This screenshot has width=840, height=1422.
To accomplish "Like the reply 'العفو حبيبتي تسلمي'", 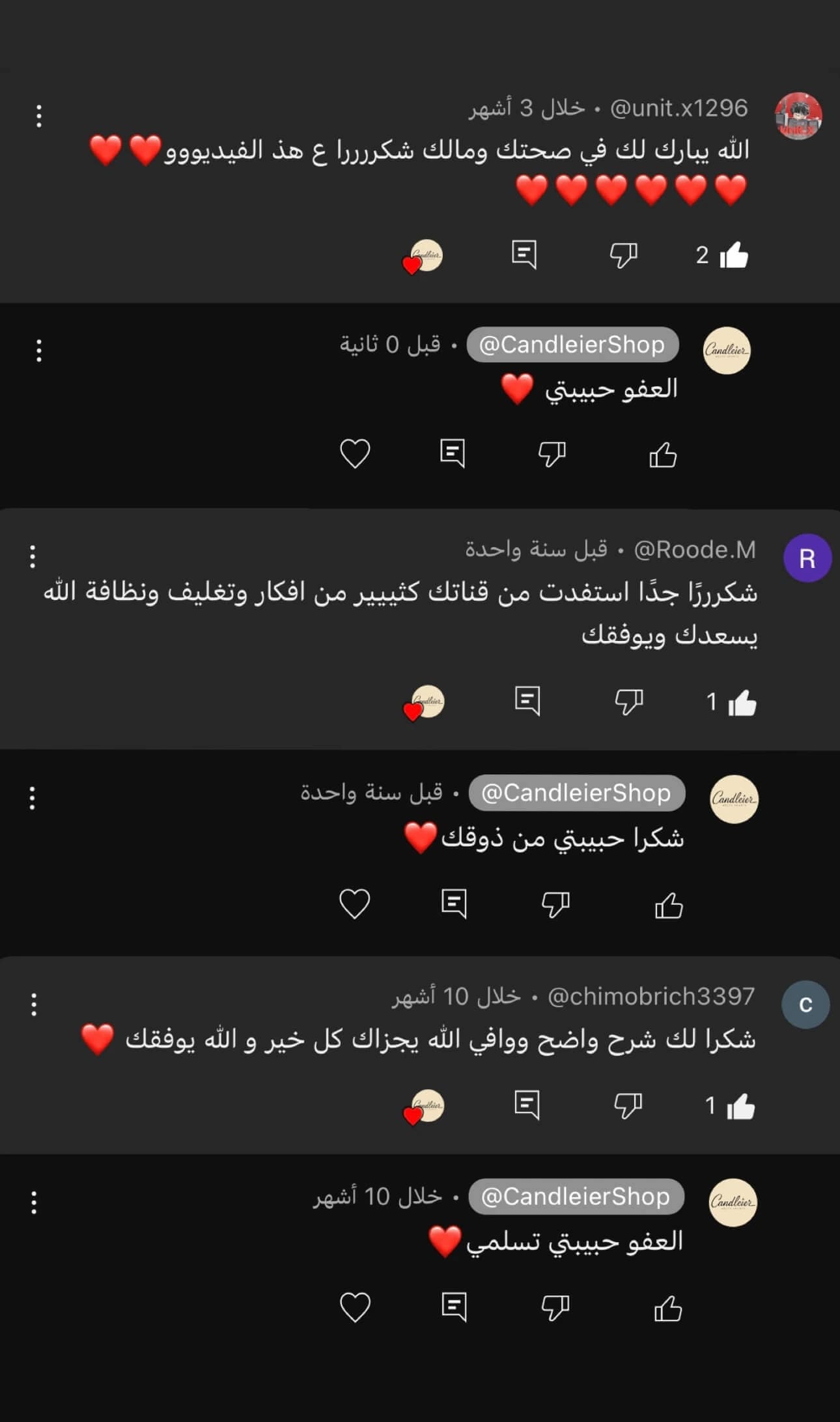I will click(667, 1309).
